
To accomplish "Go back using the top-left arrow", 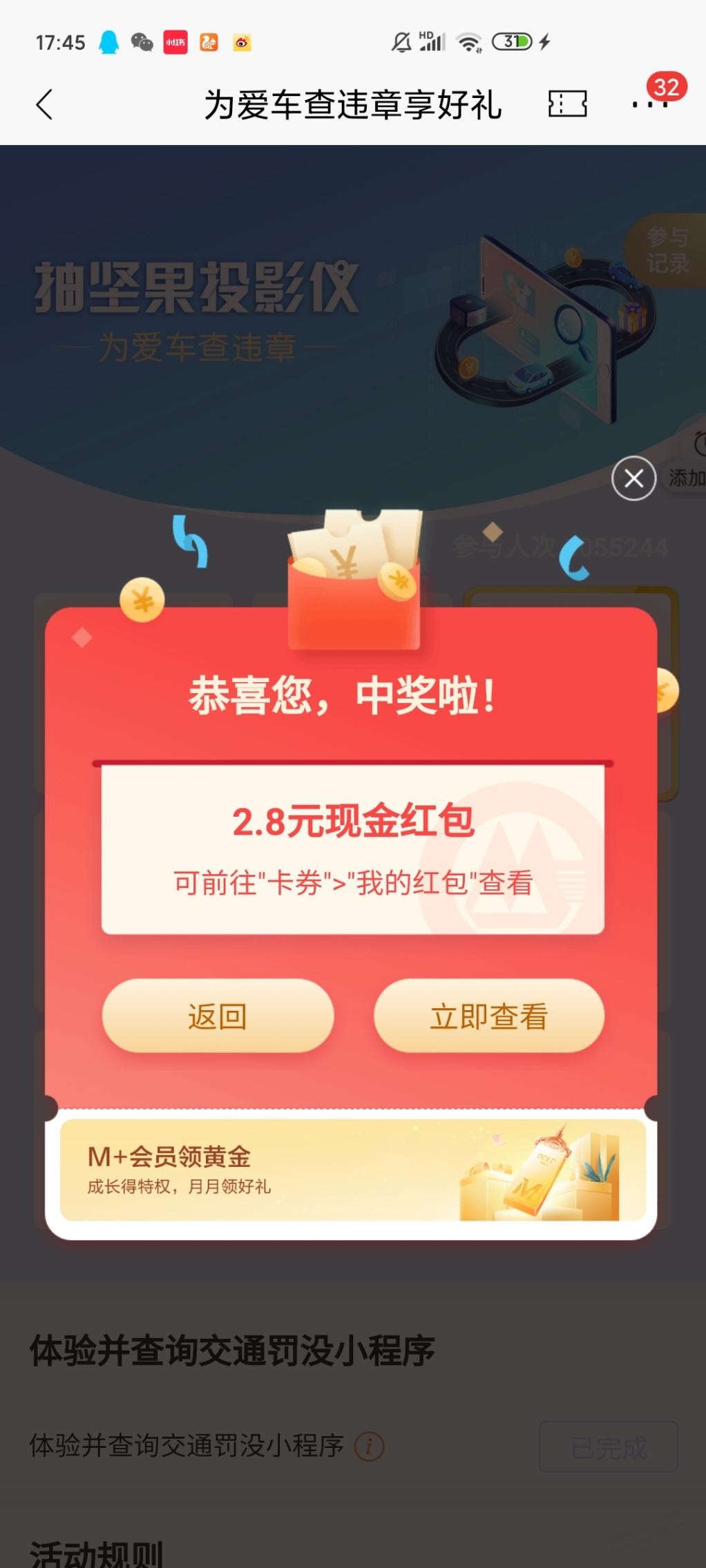I will 45,105.
